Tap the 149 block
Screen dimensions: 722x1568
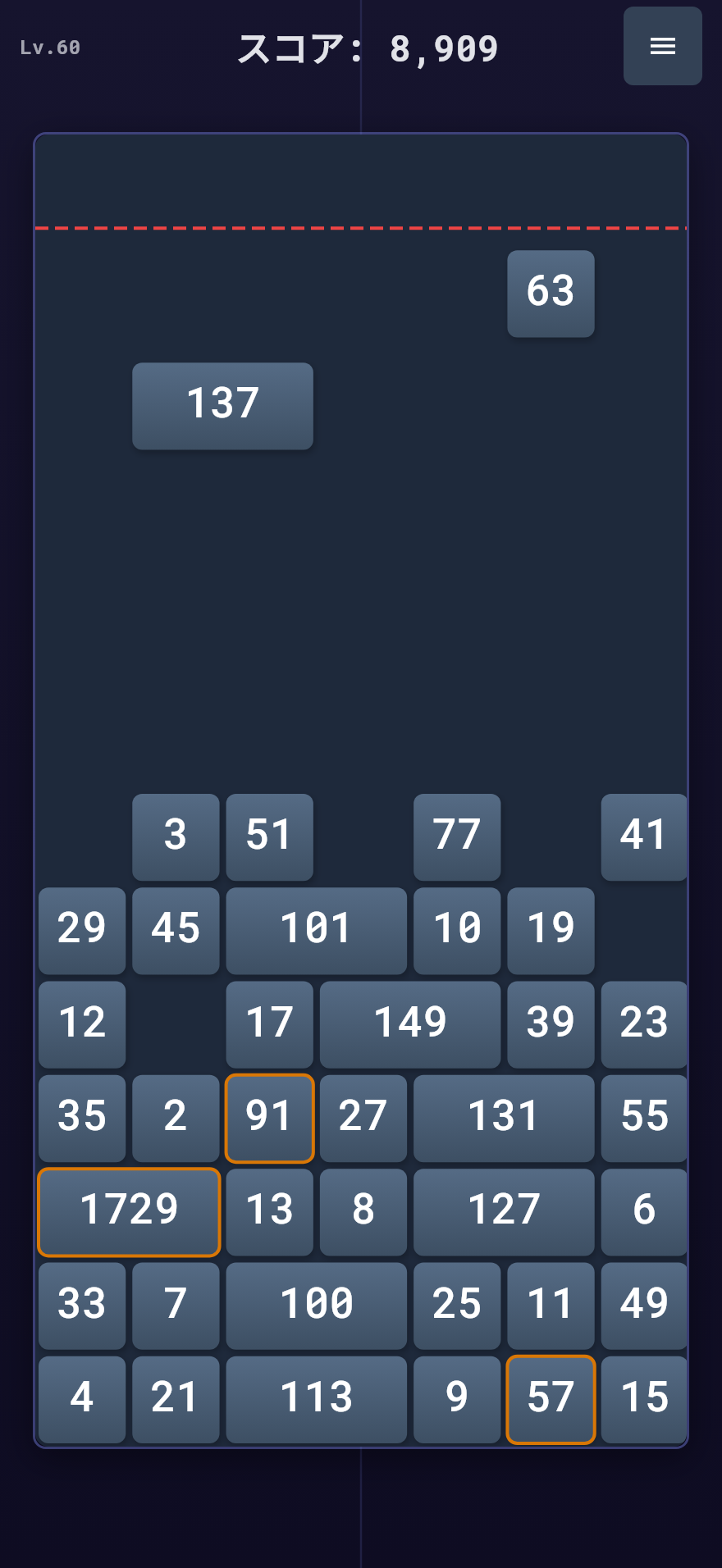(x=410, y=1024)
